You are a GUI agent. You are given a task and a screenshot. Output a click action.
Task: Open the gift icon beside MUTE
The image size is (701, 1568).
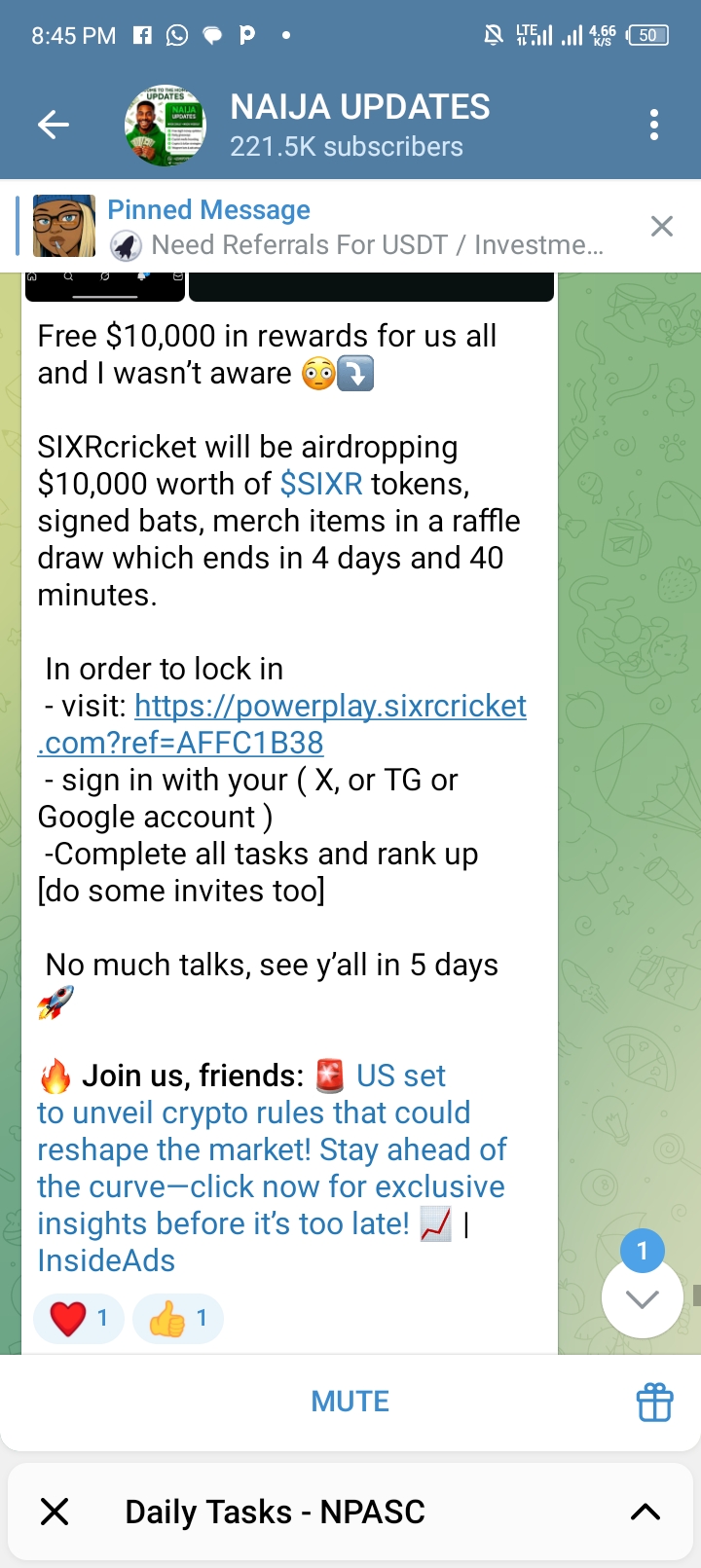tap(654, 1403)
